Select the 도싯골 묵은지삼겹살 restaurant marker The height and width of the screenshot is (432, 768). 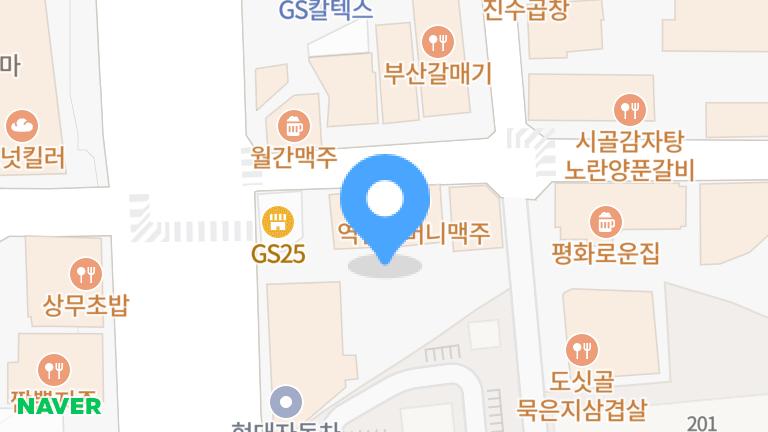coord(582,350)
